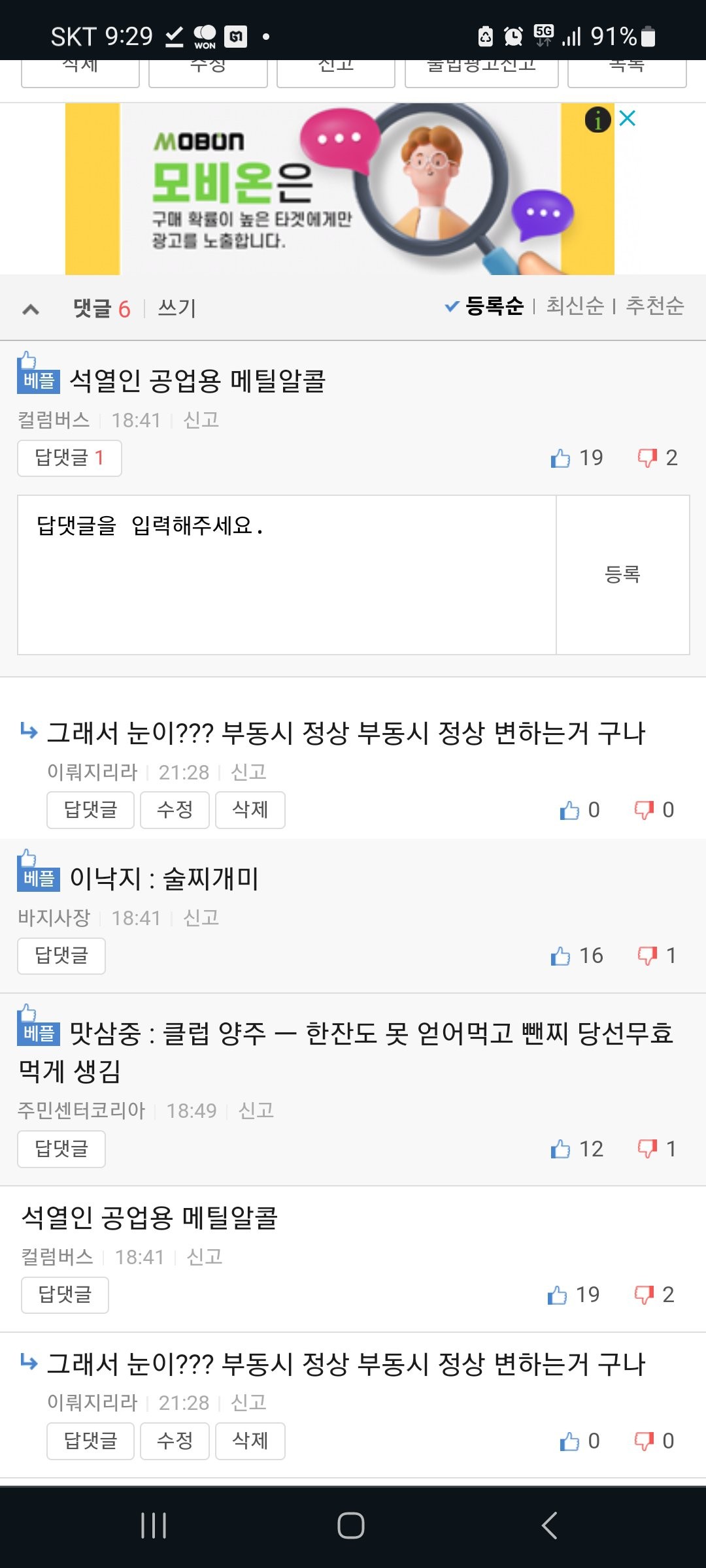
Task: Open the Mobon advertisement banner
Action: tap(340, 189)
